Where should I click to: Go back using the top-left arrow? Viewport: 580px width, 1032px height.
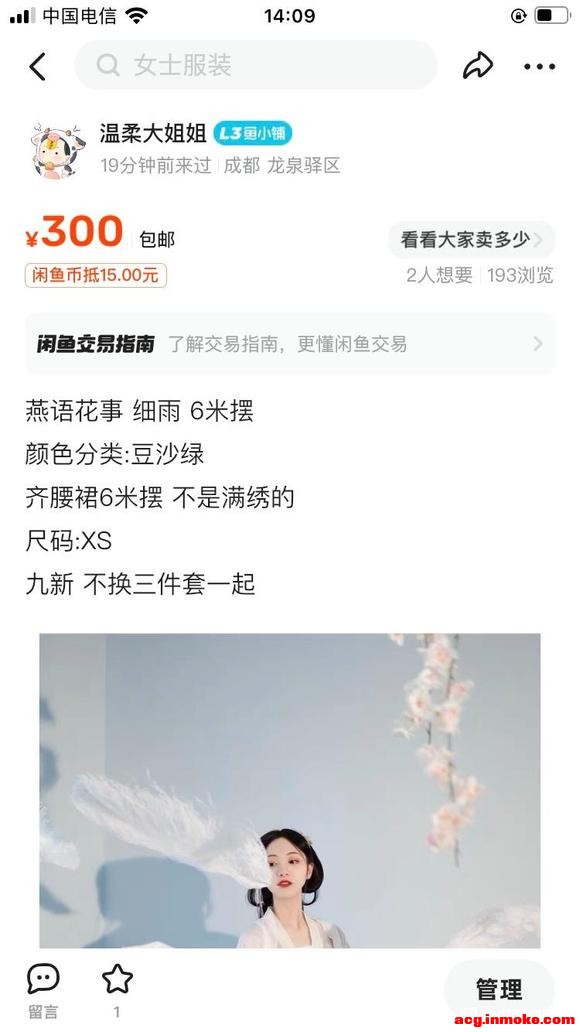[x=38, y=66]
